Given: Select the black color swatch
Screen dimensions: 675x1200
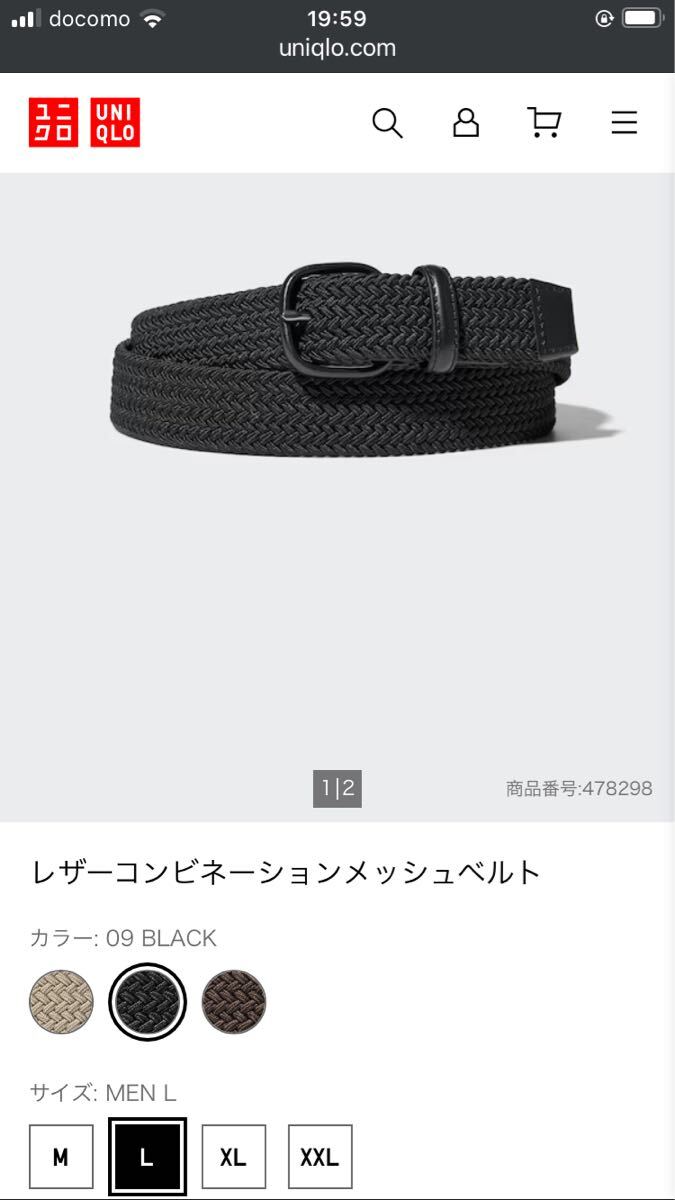Looking at the screenshot, I should pyautogui.click(x=147, y=1001).
